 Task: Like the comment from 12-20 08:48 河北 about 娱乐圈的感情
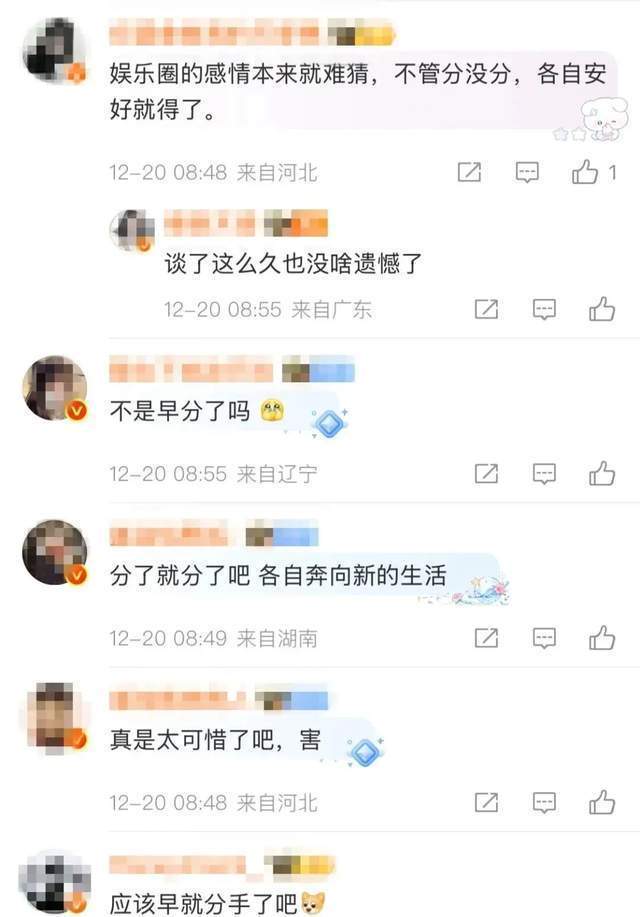pos(586,173)
